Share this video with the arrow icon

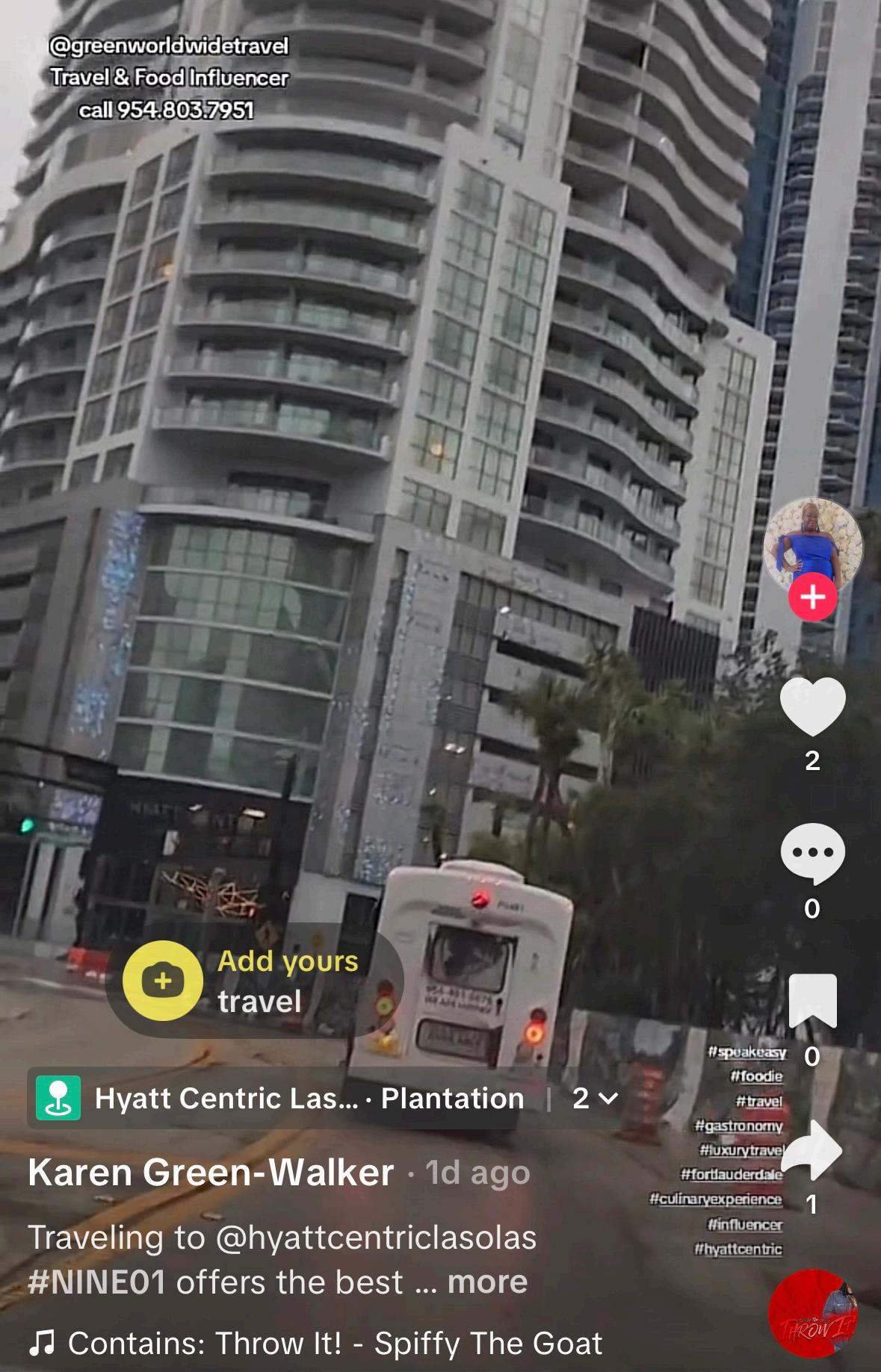click(x=812, y=1150)
